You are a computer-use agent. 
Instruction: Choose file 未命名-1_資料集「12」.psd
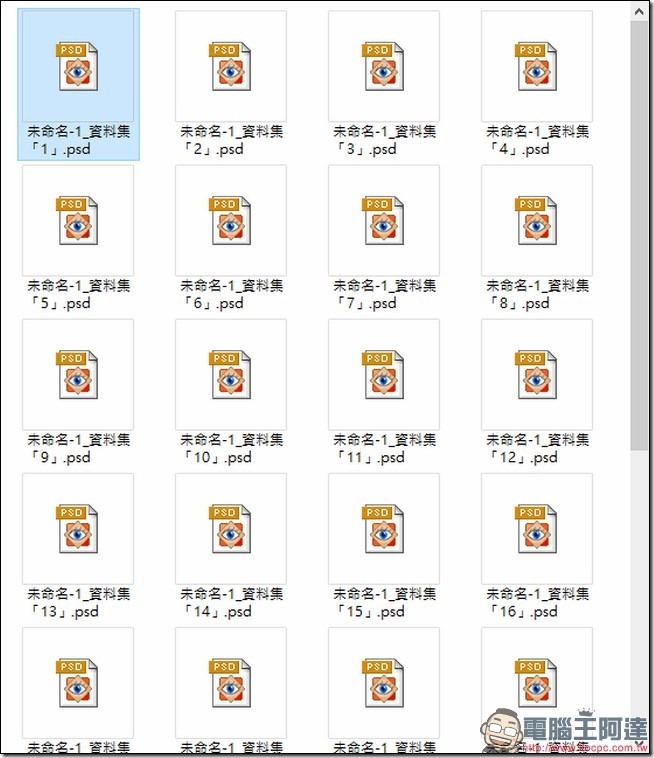[x=536, y=375]
